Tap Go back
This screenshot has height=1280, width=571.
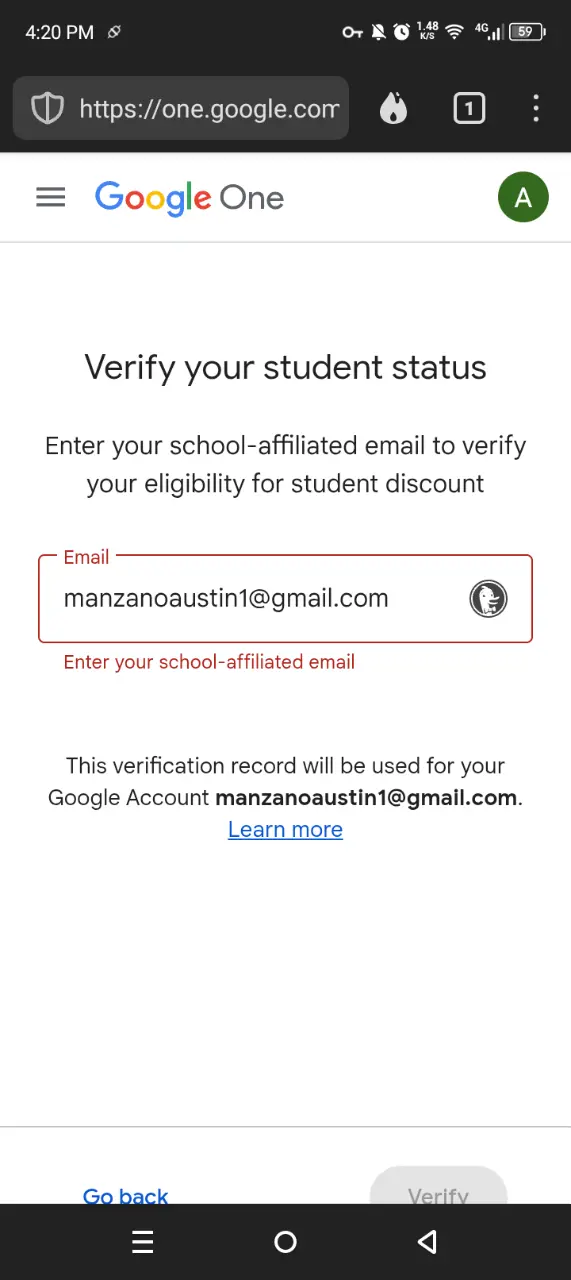125,1196
